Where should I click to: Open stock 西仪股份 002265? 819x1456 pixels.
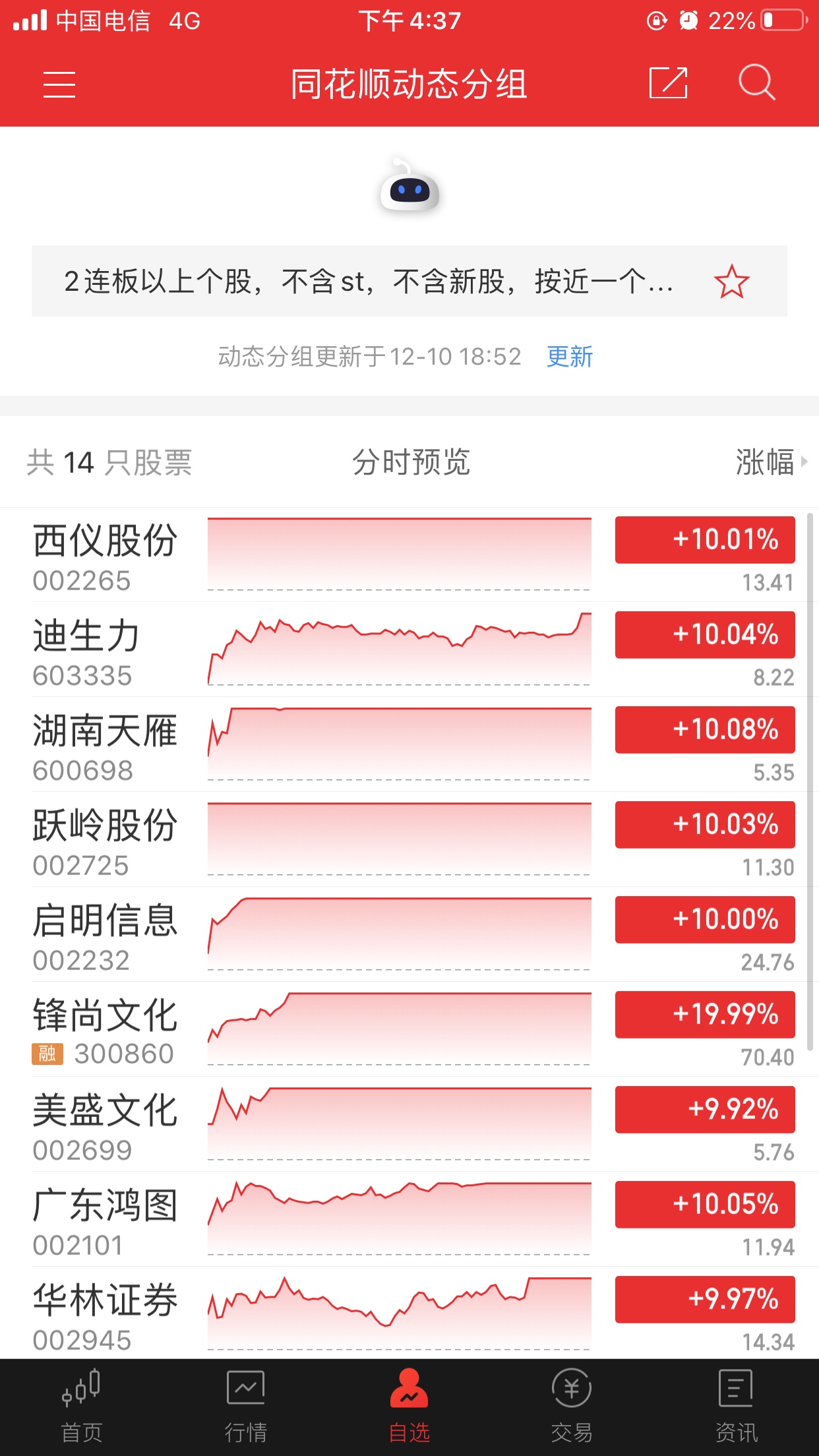(409, 555)
